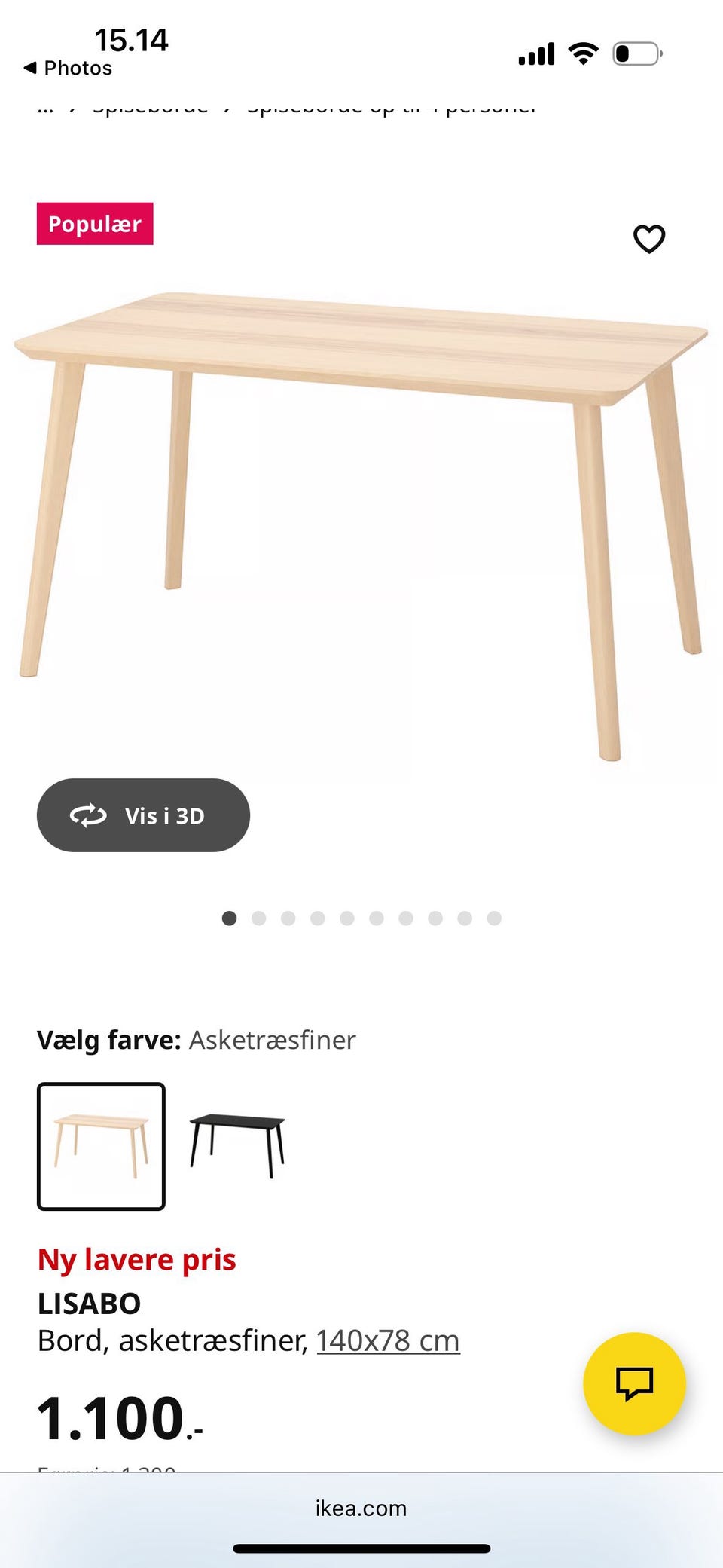Open the 140x78 cm size link
723x1568 pixels.
tap(388, 1340)
